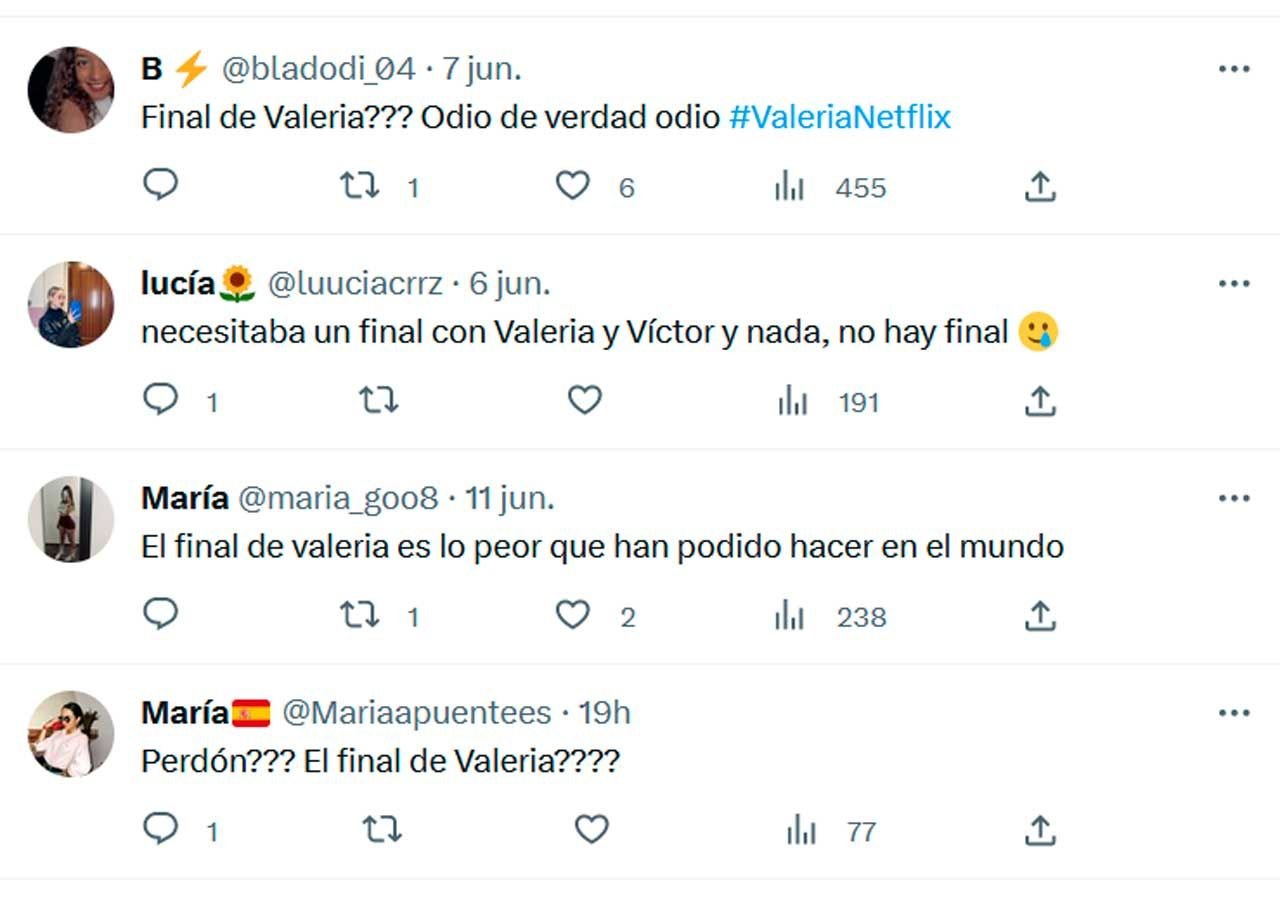Share the tweet by @maria_goo8
This screenshot has width=1280, height=902.
1040,615
